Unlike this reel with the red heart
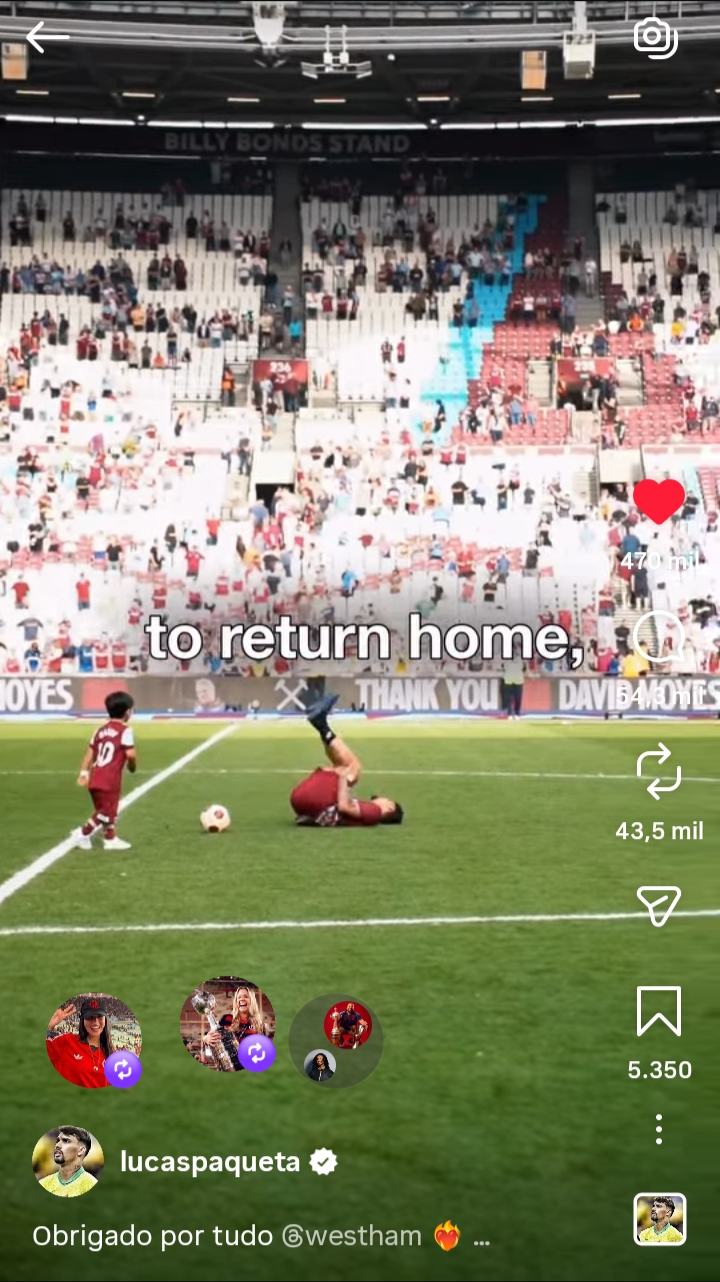Screen dimensions: 720x1282 [659, 501]
